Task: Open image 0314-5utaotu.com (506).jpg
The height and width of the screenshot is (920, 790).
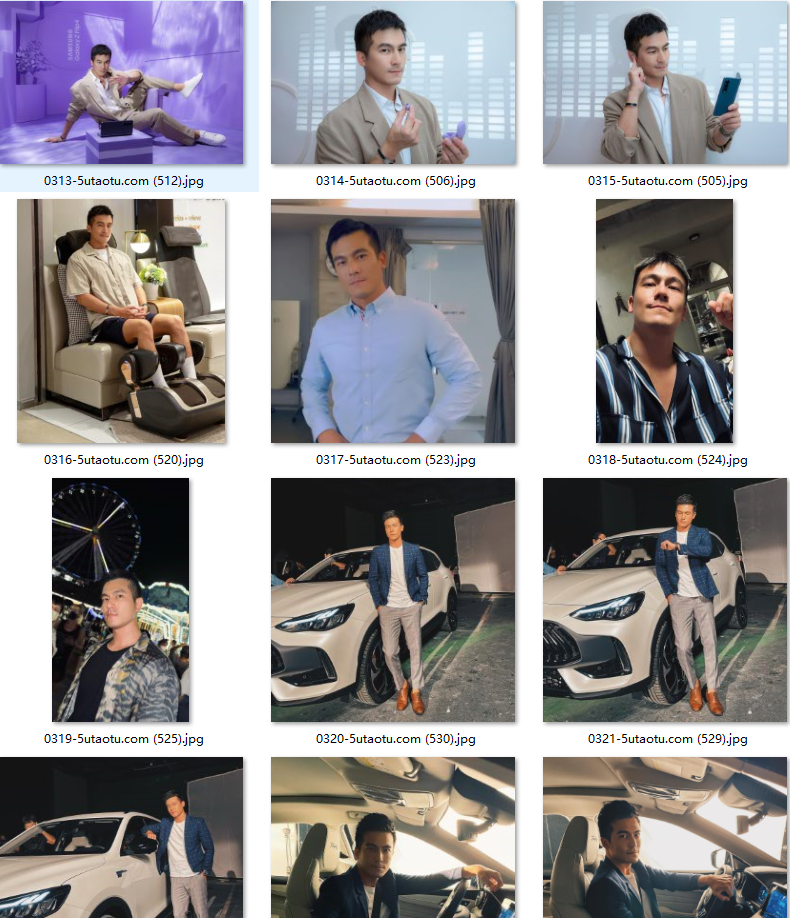Action: (x=393, y=83)
